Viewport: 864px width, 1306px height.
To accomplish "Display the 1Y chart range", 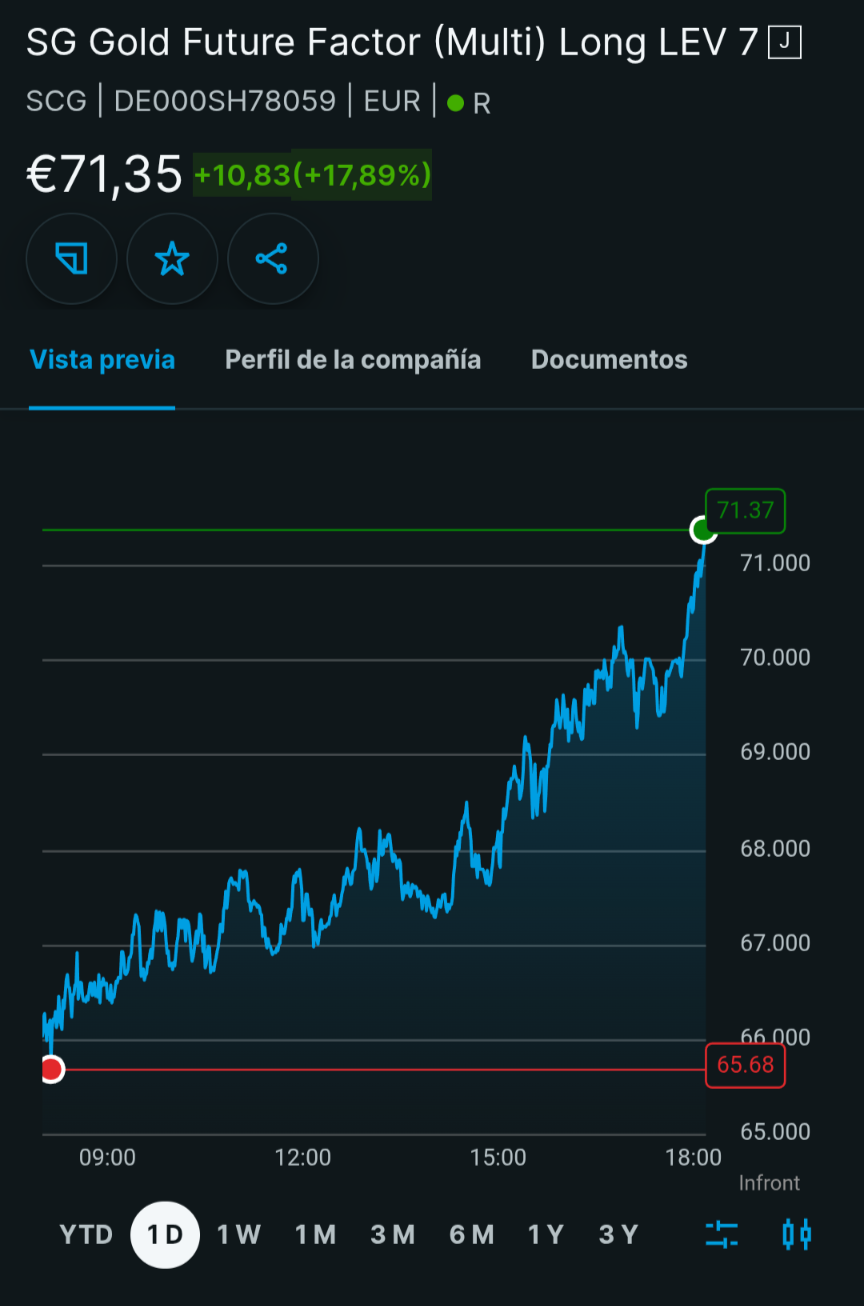I will tap(546, 1235).
